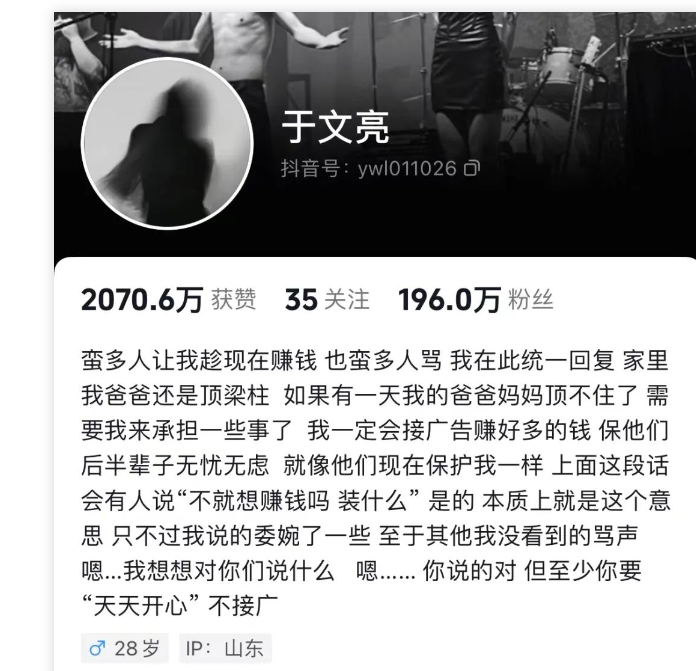Tap the 2070.6万 获赞 likes count
The width and height of the screenshot is (696, 671).
(168, 299)
